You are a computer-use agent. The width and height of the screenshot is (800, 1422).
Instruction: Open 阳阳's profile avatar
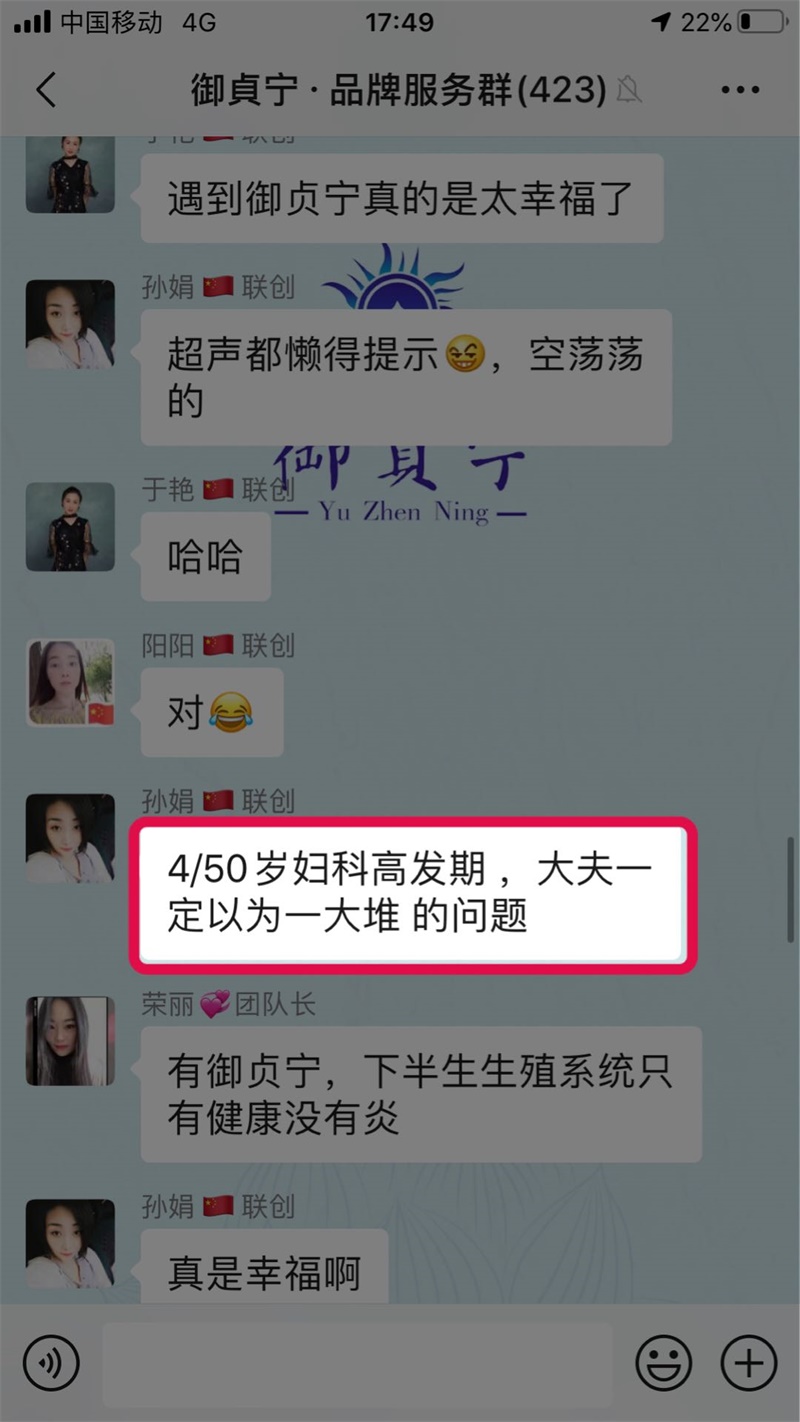tap(70, 683)
